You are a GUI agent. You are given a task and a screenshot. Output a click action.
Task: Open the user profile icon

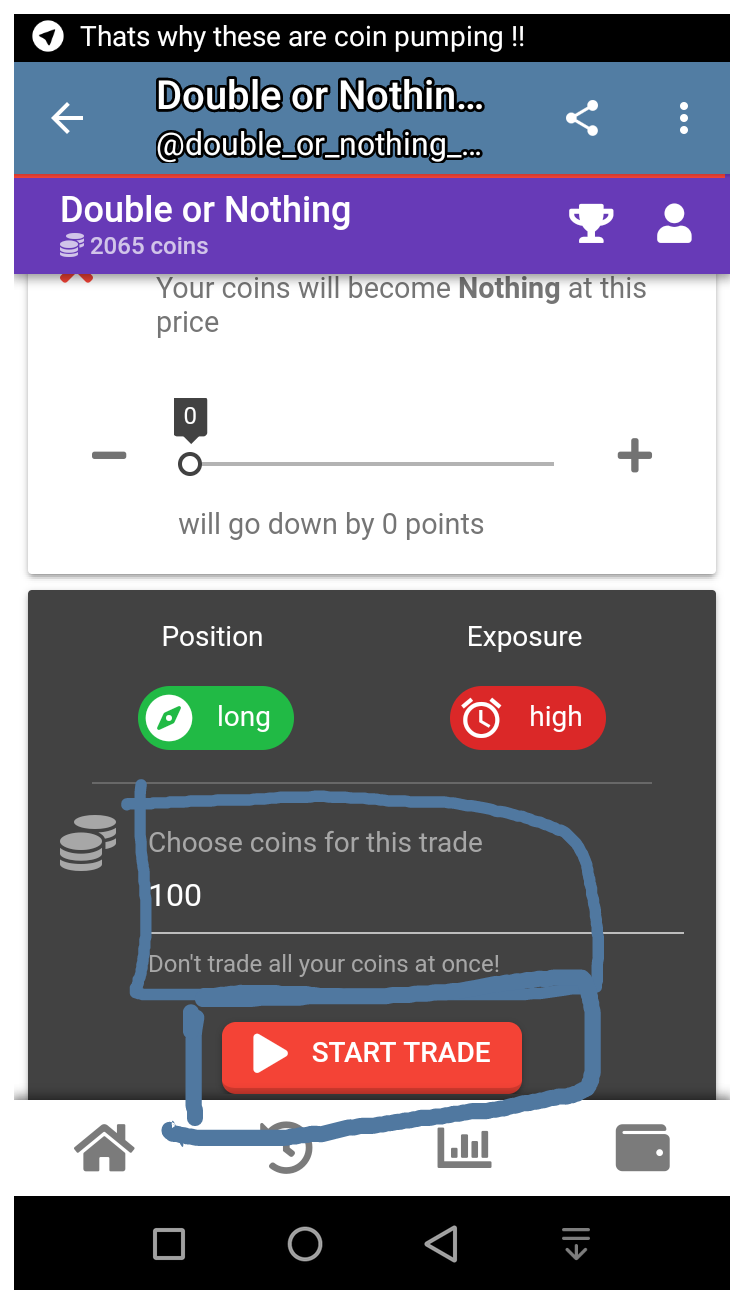coord(674,224)
